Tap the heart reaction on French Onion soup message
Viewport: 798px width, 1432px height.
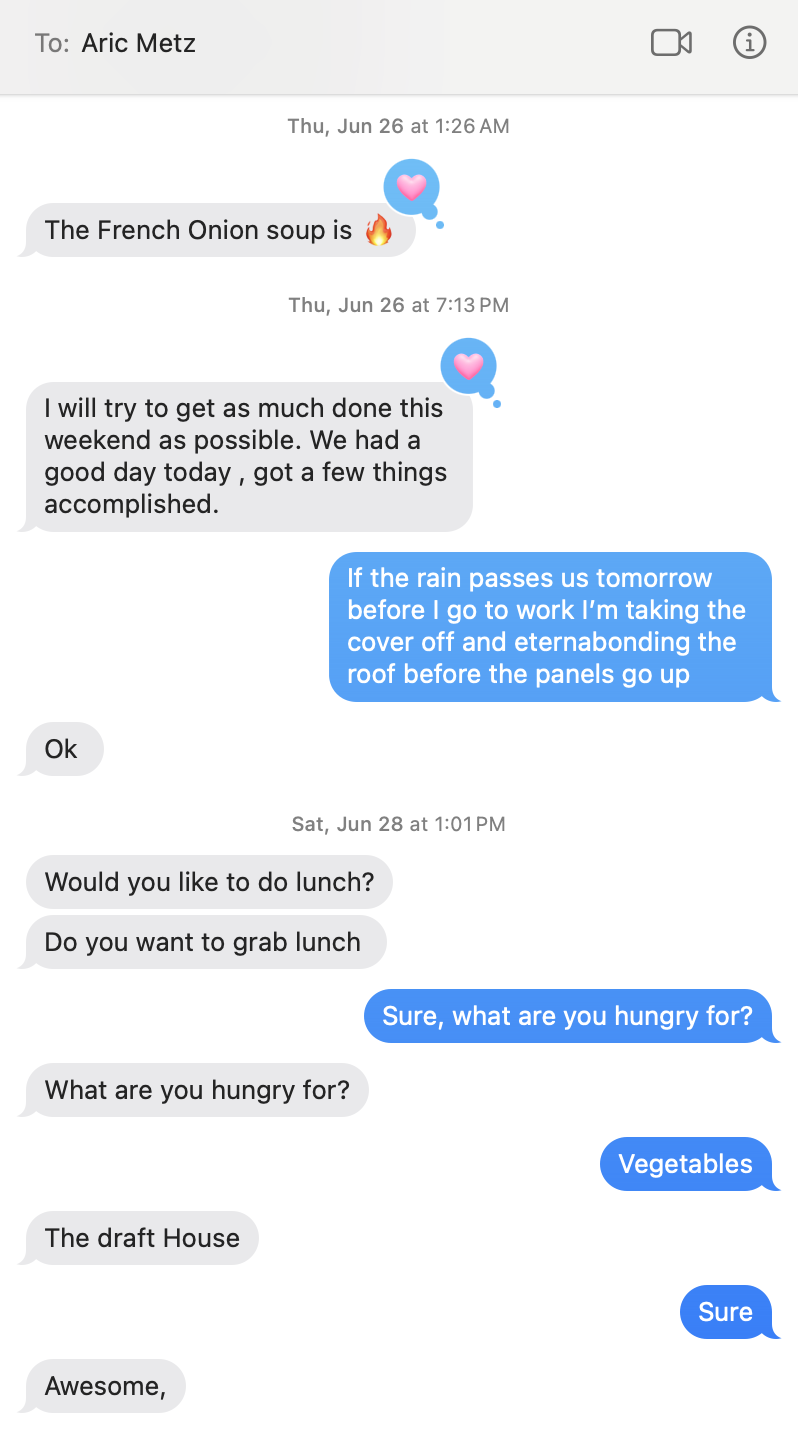412,187
